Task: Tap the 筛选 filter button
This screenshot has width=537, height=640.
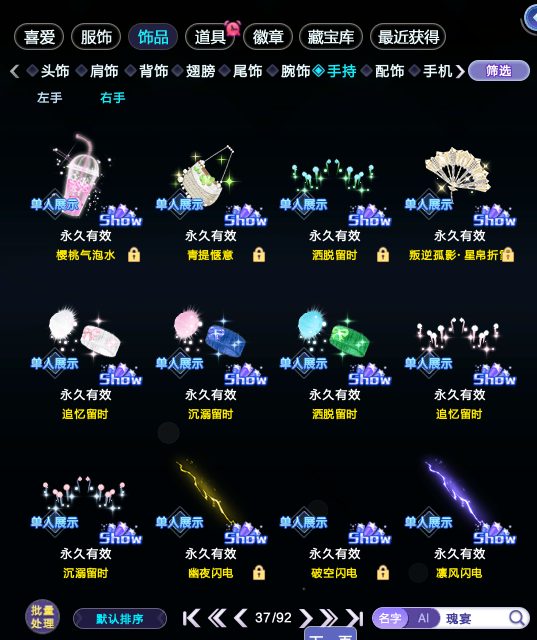Action: [499, 71]
